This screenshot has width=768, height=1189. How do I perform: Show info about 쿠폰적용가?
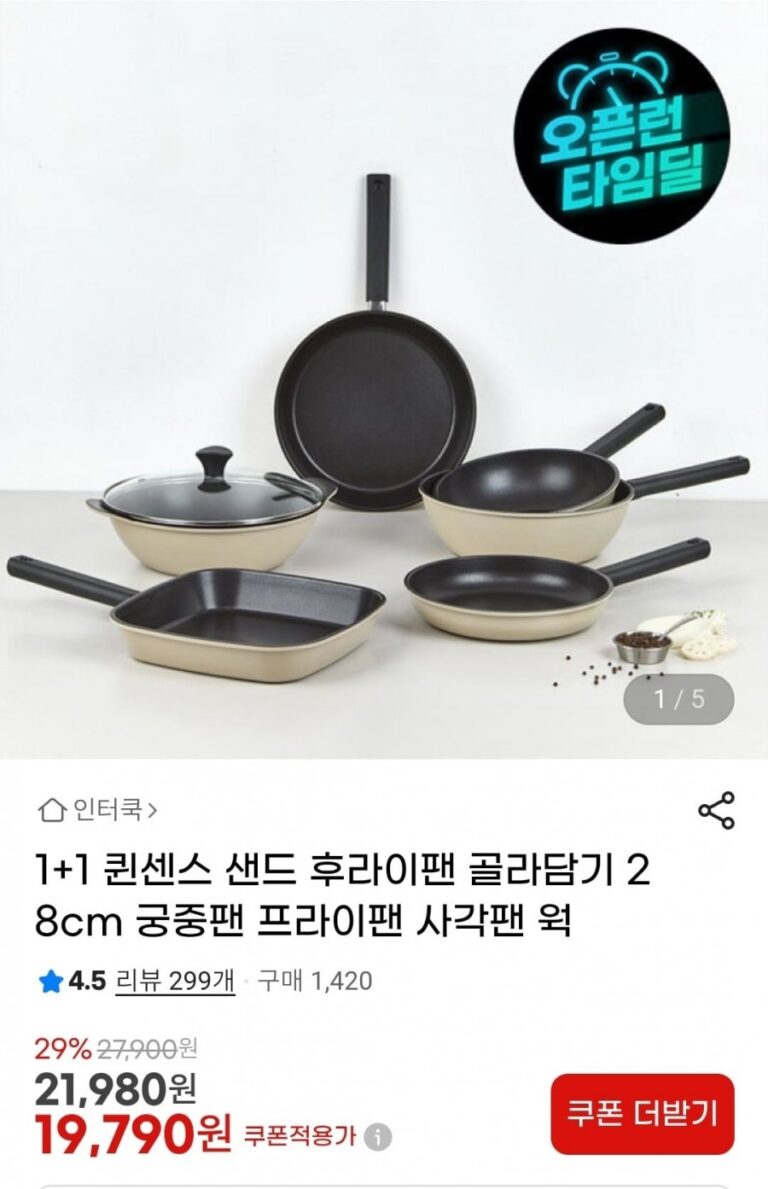pyautogui.click(x=378, y=1137)
